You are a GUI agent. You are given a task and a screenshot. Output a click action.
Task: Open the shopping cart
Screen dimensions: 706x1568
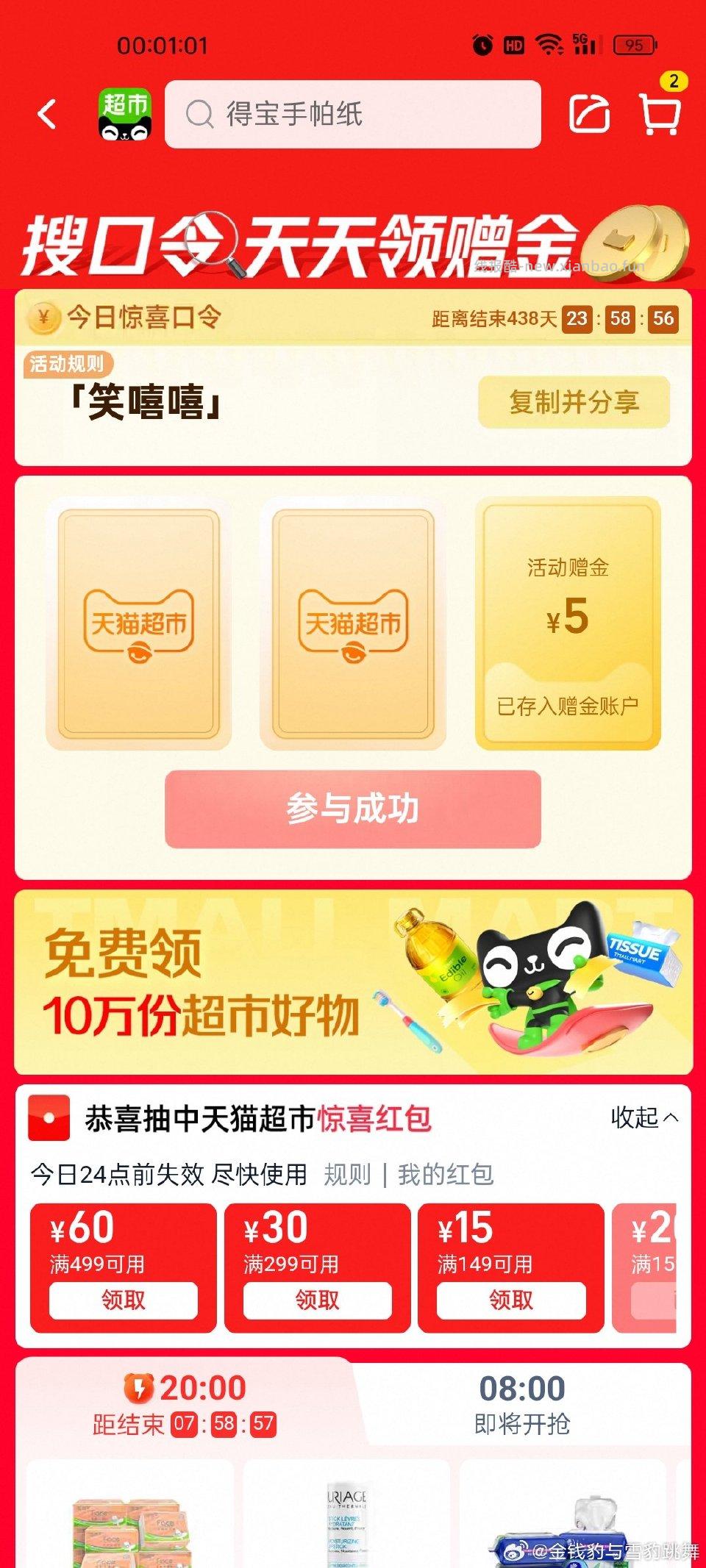click(x=660, y=115)
